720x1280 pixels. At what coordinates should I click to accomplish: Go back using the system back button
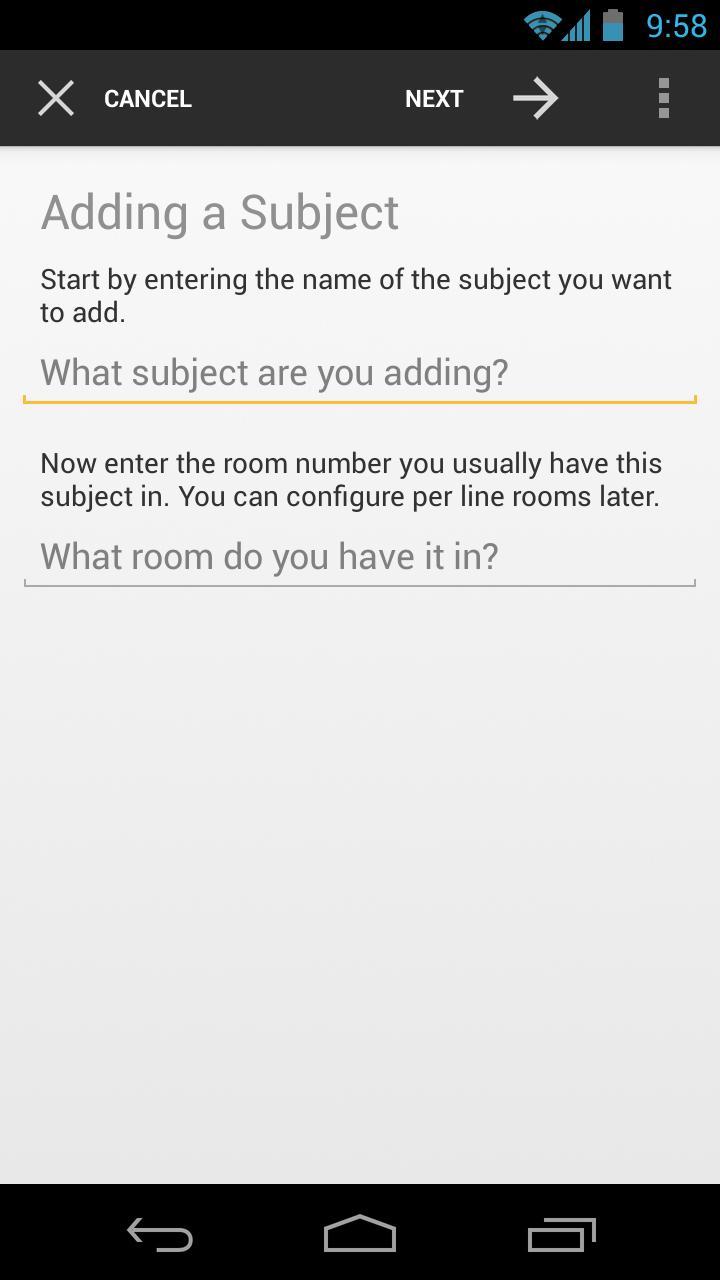pyautogui.click(x=160, y=1234)
